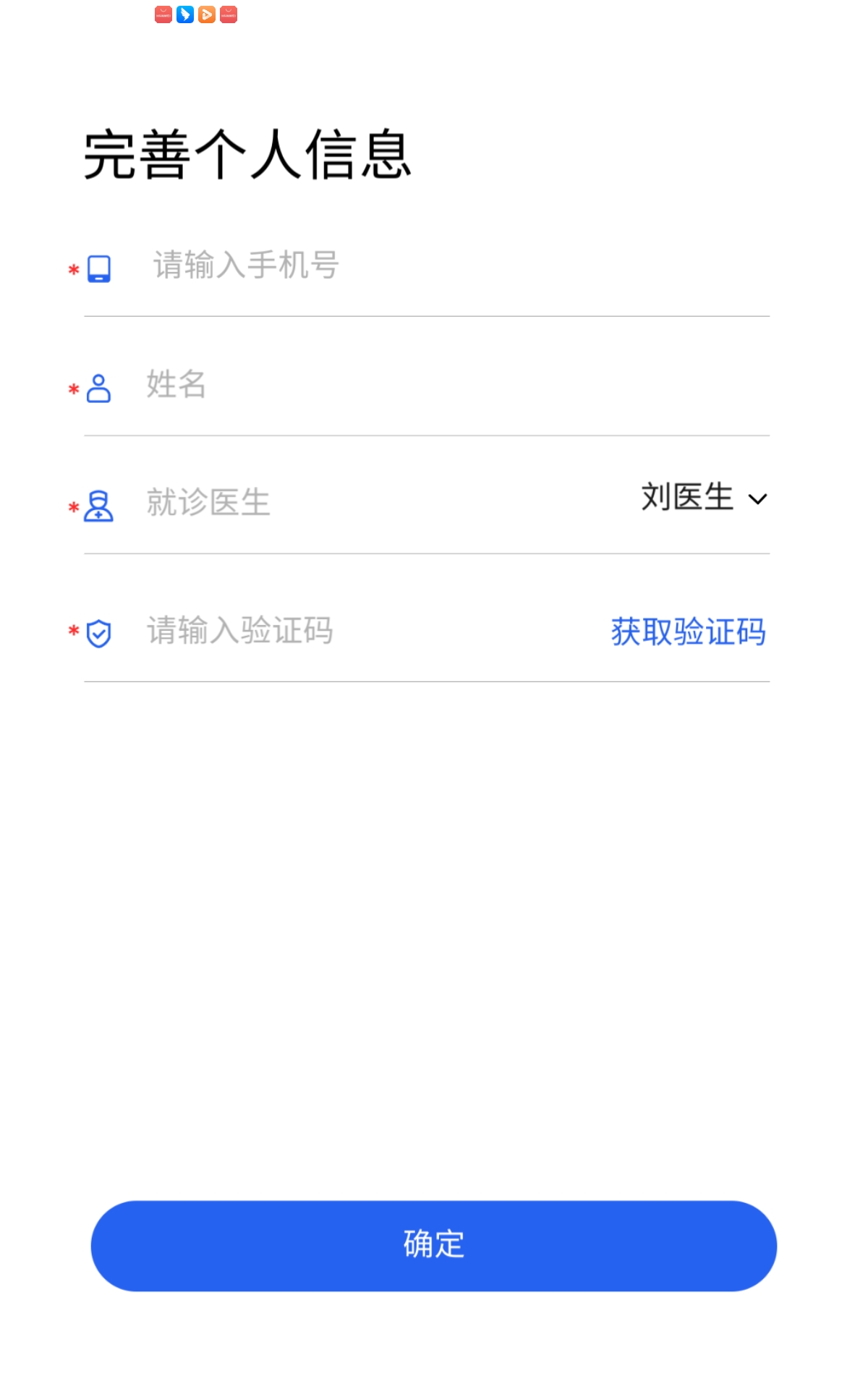Confirm with the 确定 button

click(434, 1245)
